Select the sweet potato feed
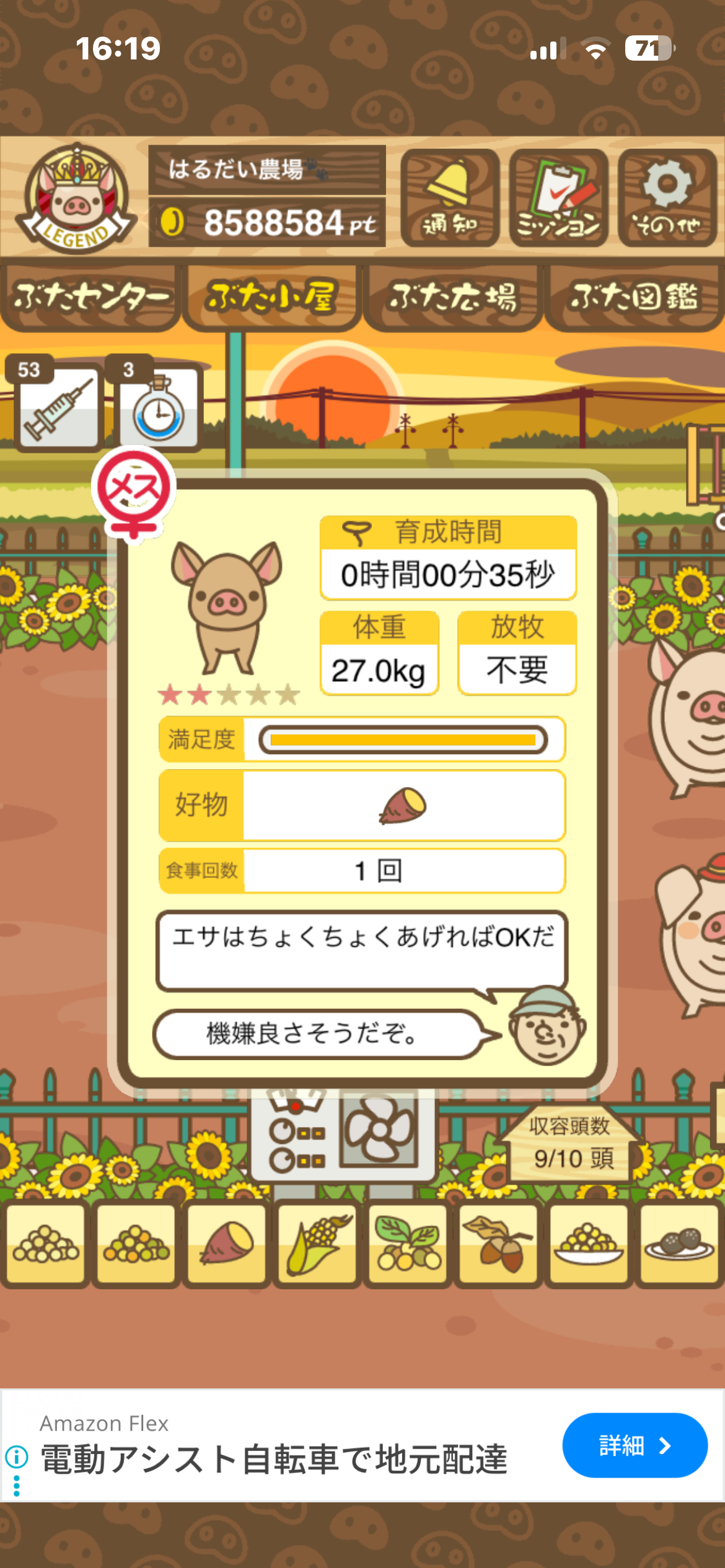This screenshot has width=725, height=1568. tap(227, 1244)
